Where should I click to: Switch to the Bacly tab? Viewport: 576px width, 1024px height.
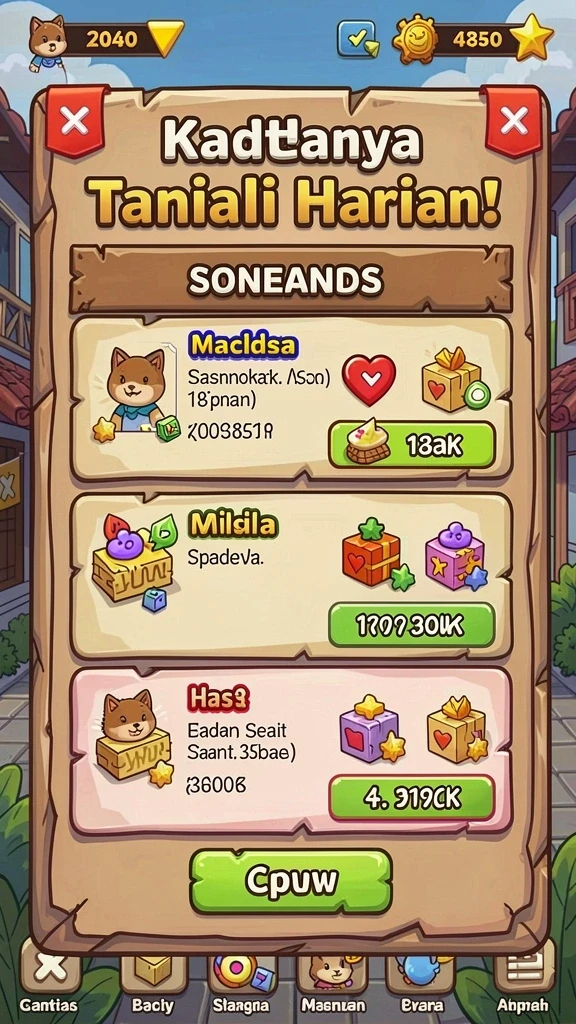click(x=153, y=980)
